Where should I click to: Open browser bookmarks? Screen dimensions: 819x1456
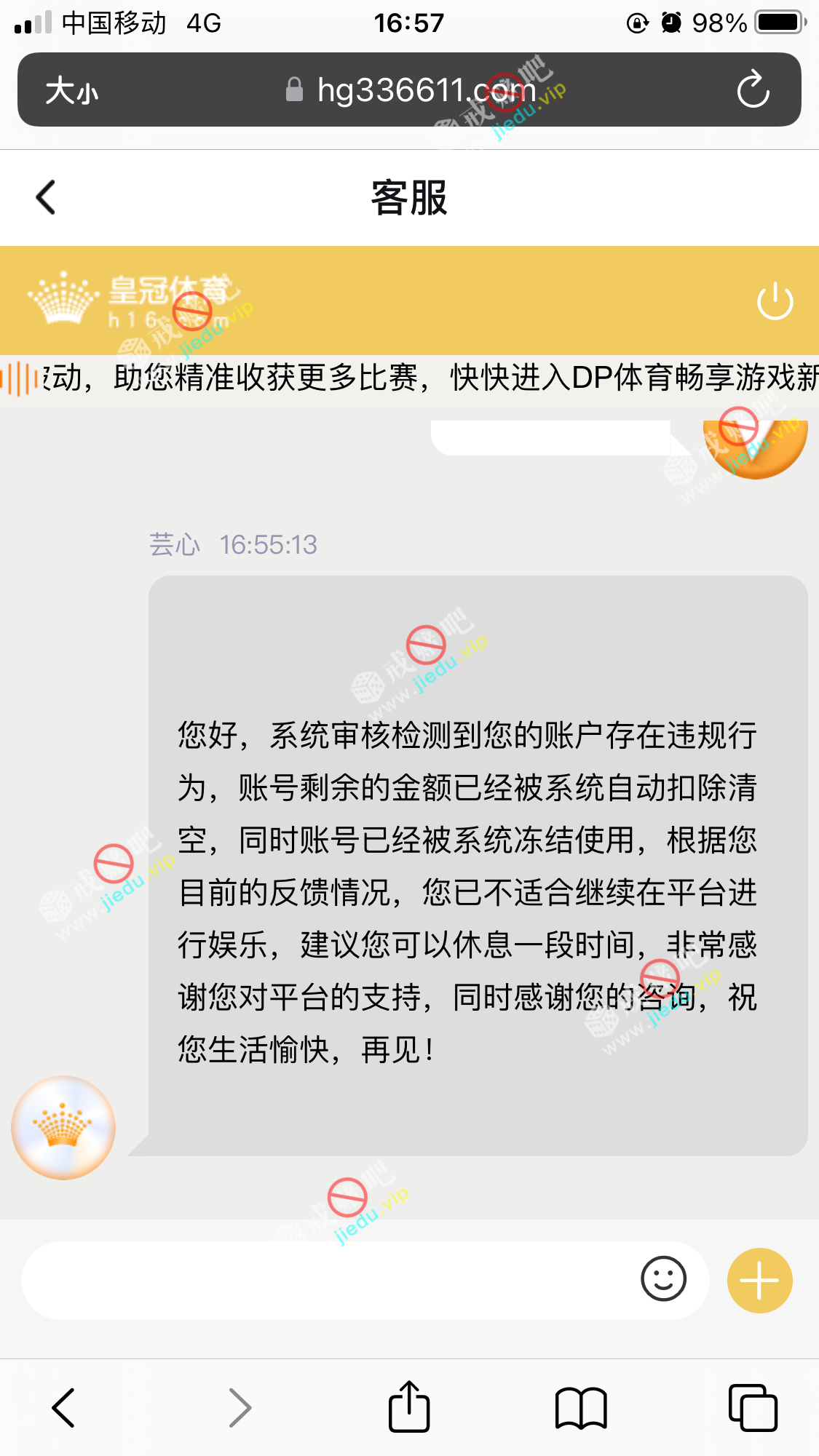click(x=580, y=1408)
